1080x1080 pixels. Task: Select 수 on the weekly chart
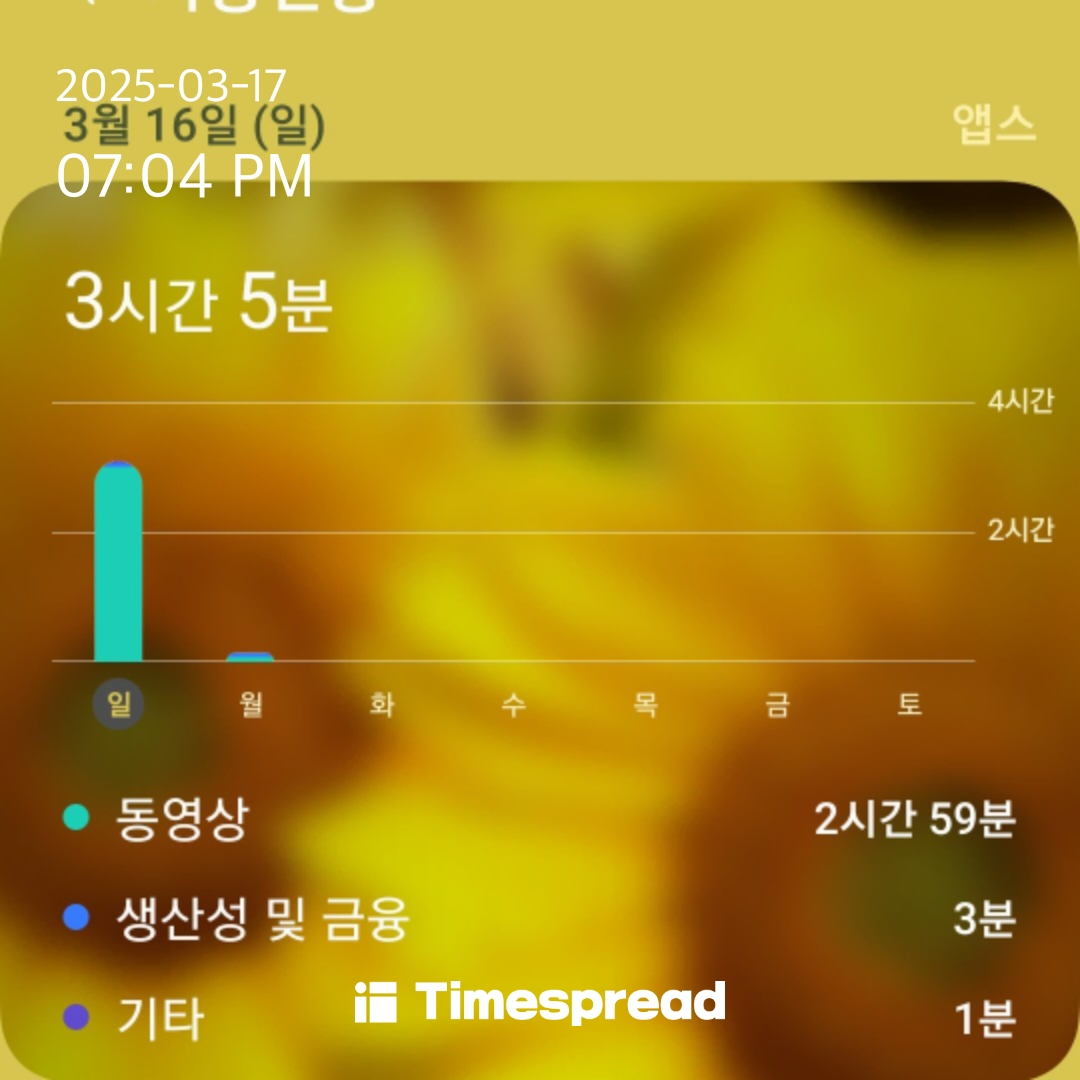click(x=514, y=704)
